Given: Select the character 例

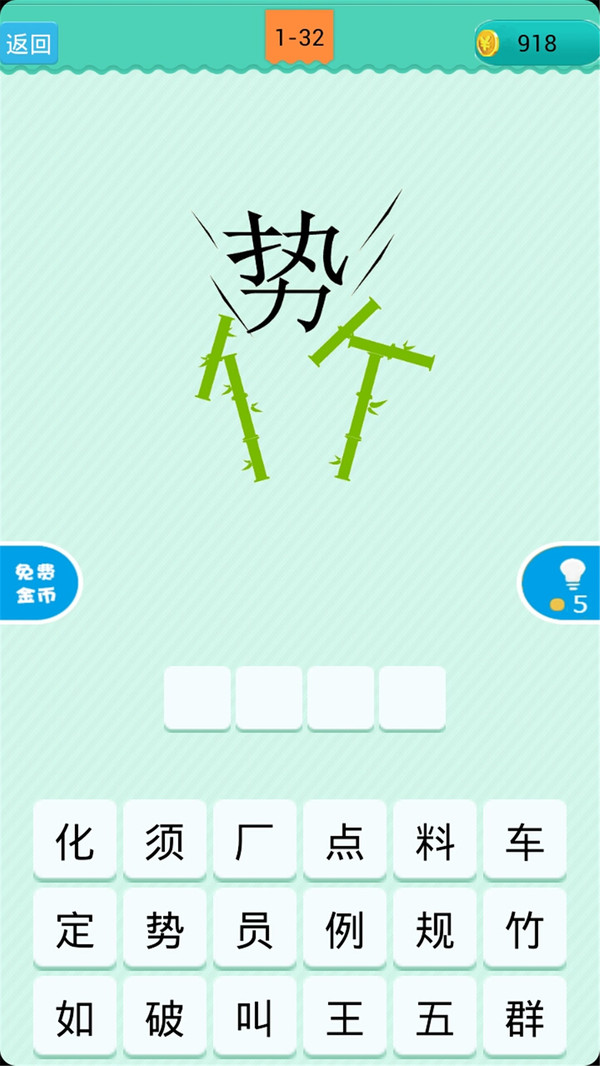Looking at the screenshot, I should pos(345,930).
